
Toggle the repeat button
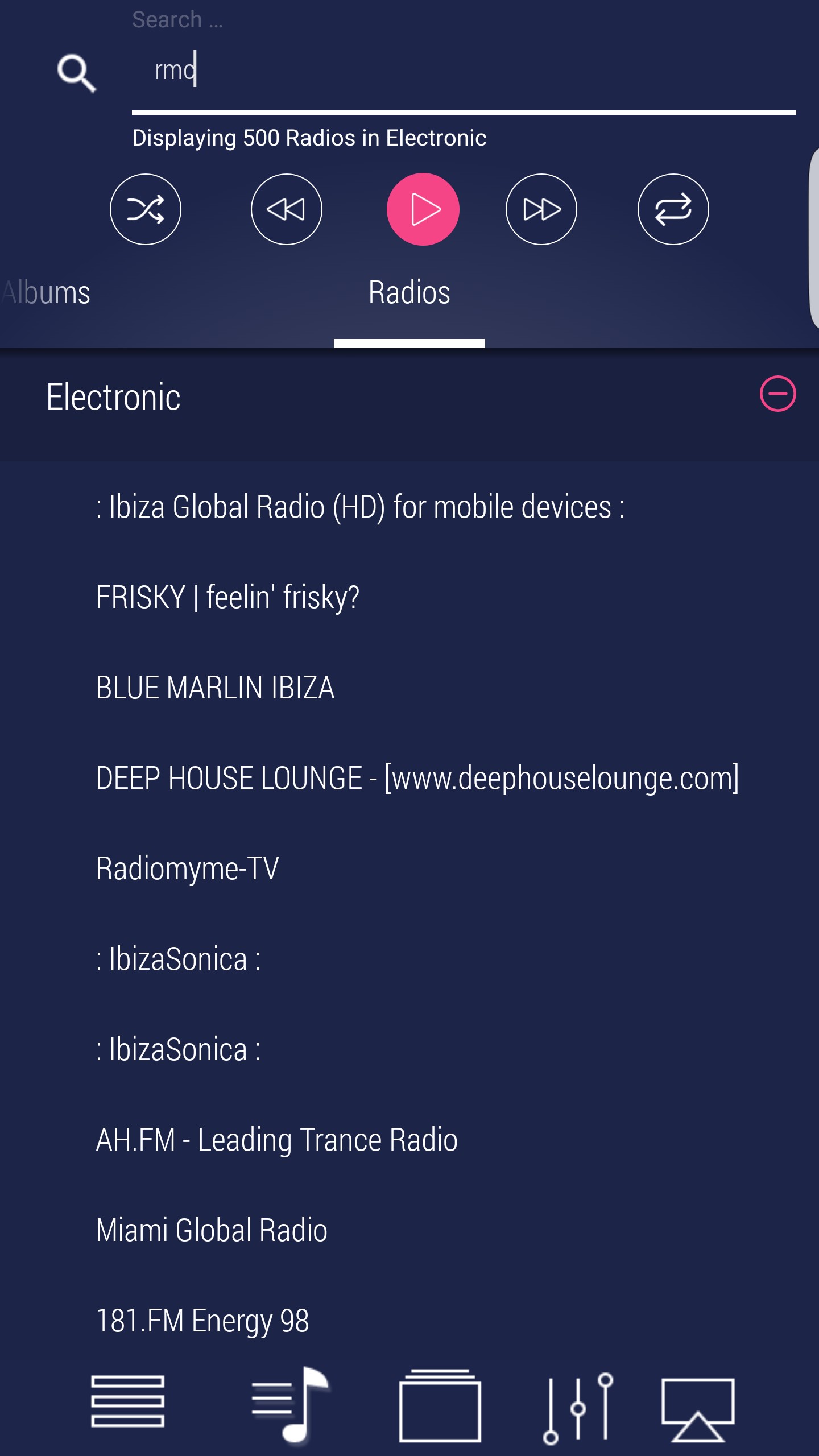pos(673,209)
